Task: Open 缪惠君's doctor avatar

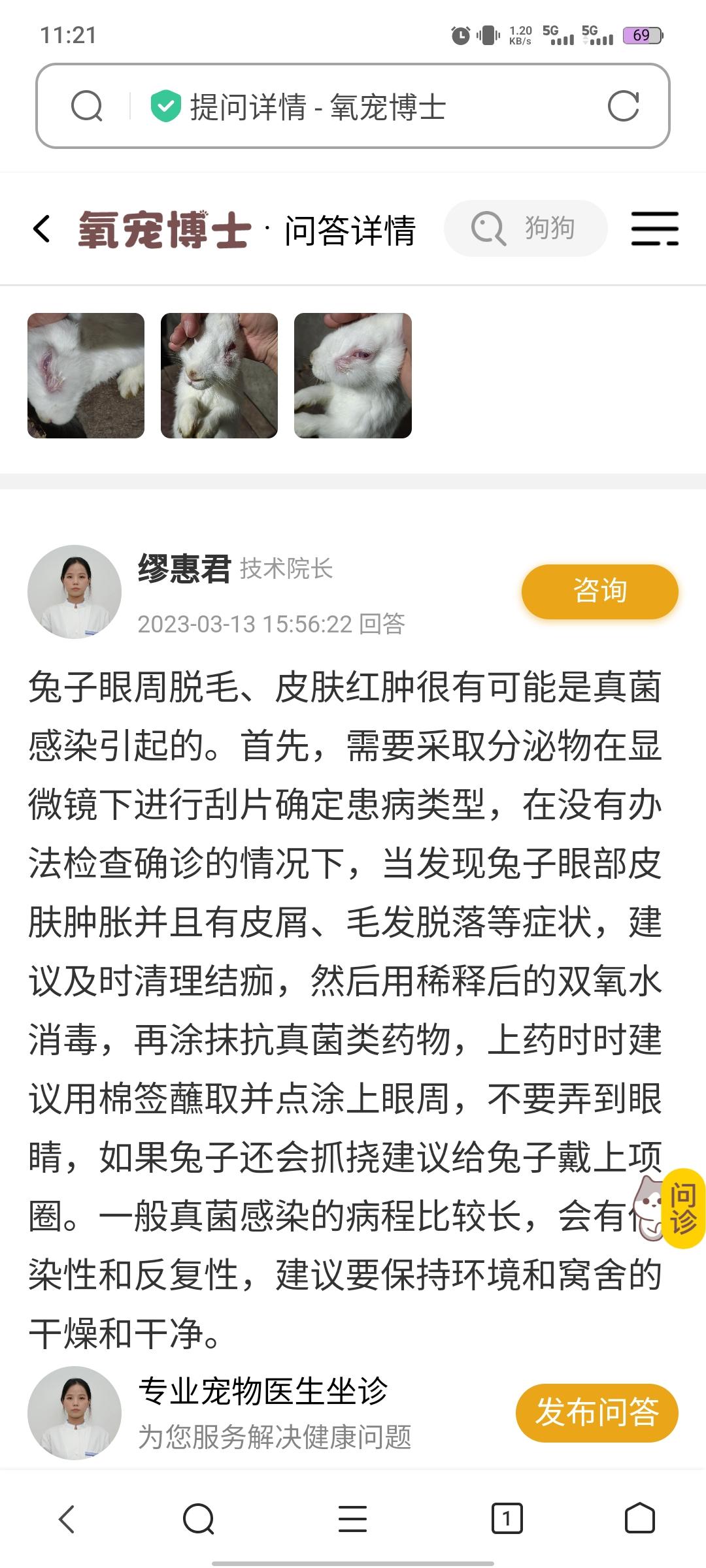Action: (75, 592)
